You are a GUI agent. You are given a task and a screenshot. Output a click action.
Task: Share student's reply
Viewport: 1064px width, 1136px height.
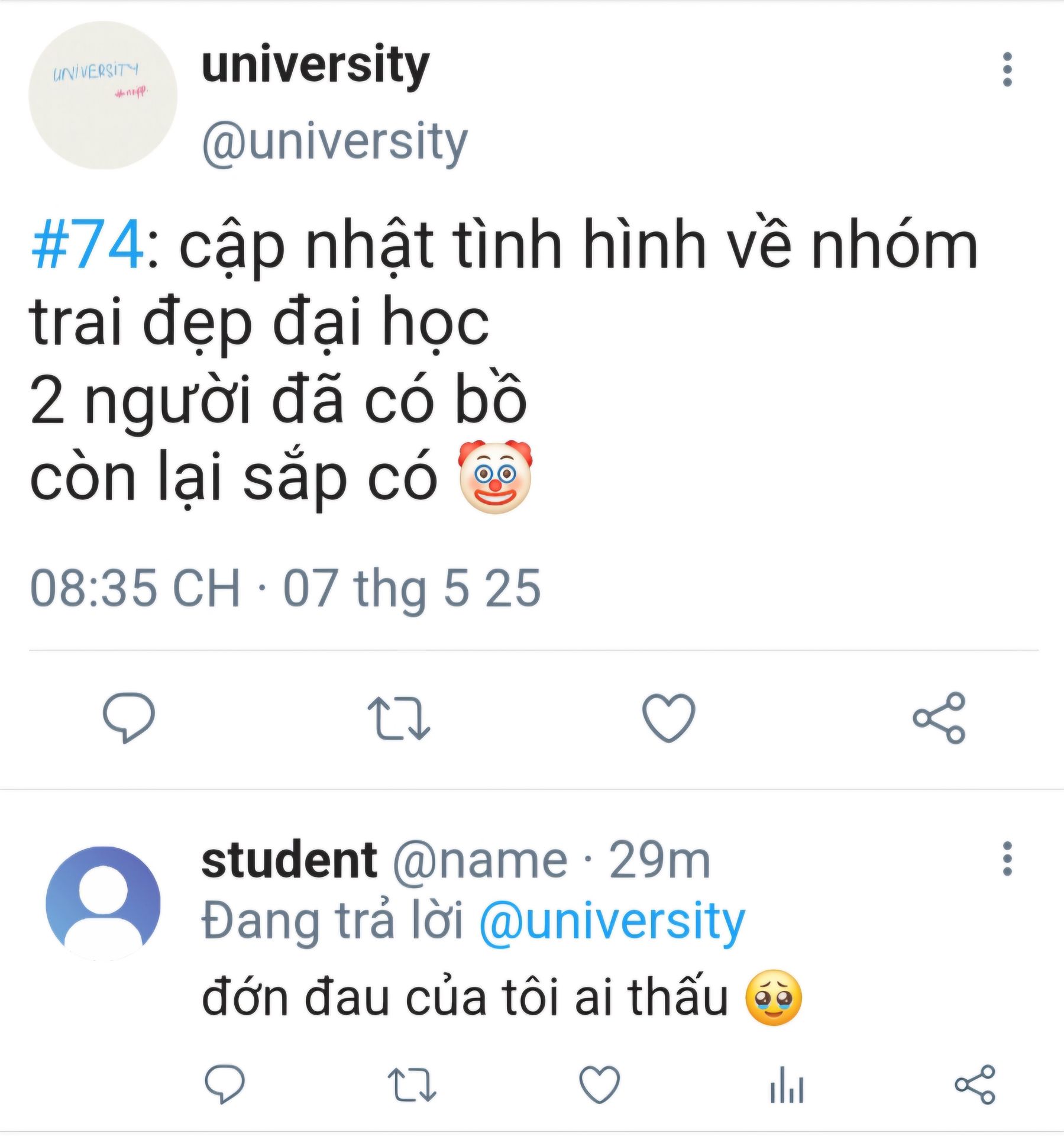[x=975, y=1085]
